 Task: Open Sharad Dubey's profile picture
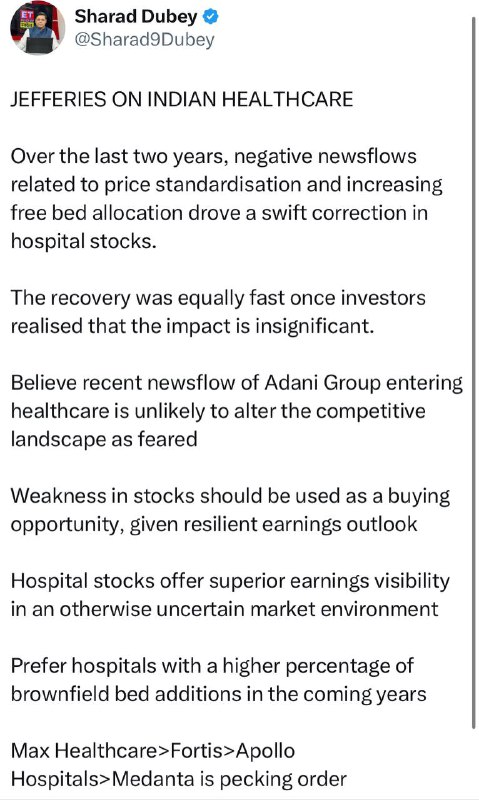pos(37,28)
